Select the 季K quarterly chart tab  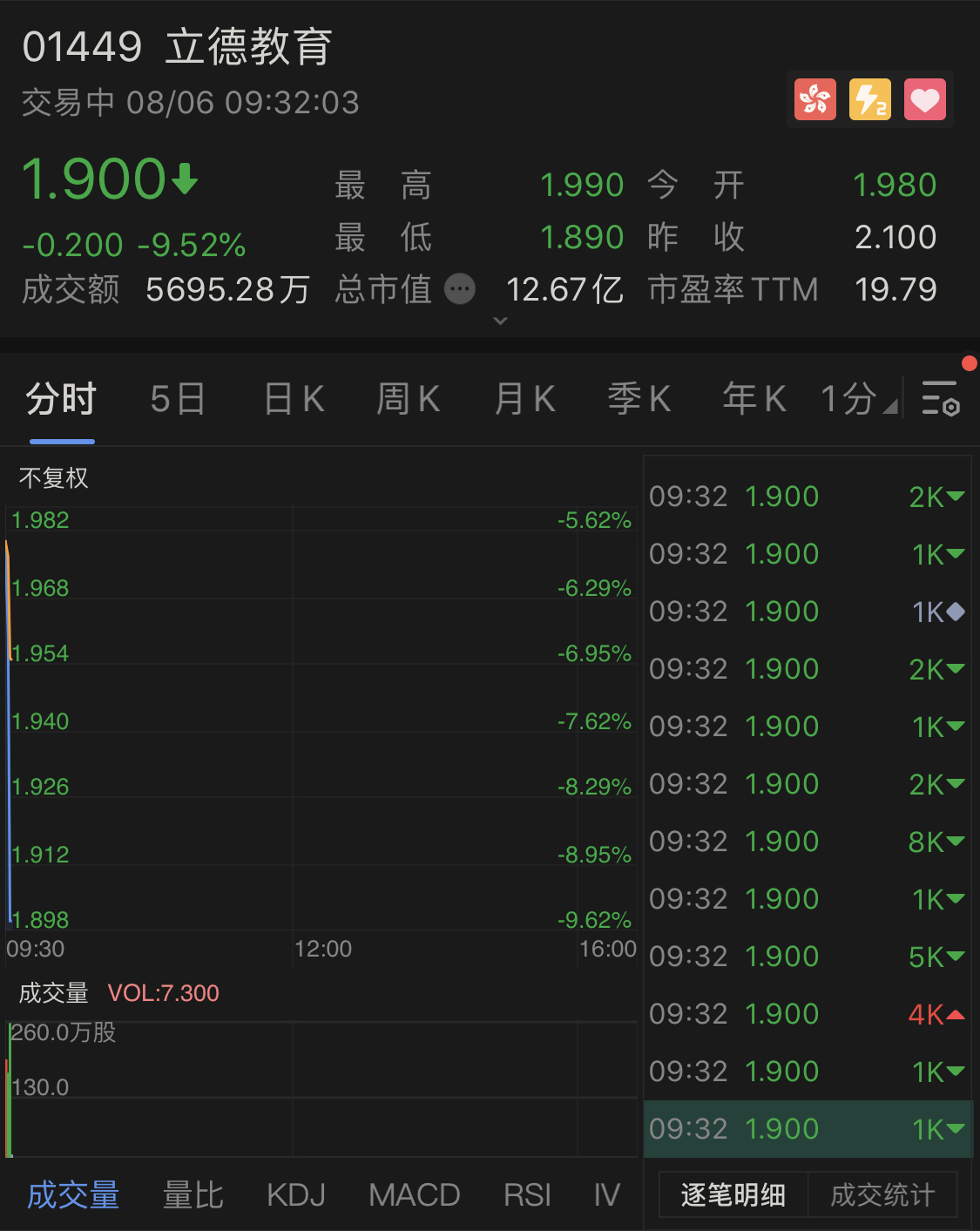pyautogui.click(x=639, y=400)
